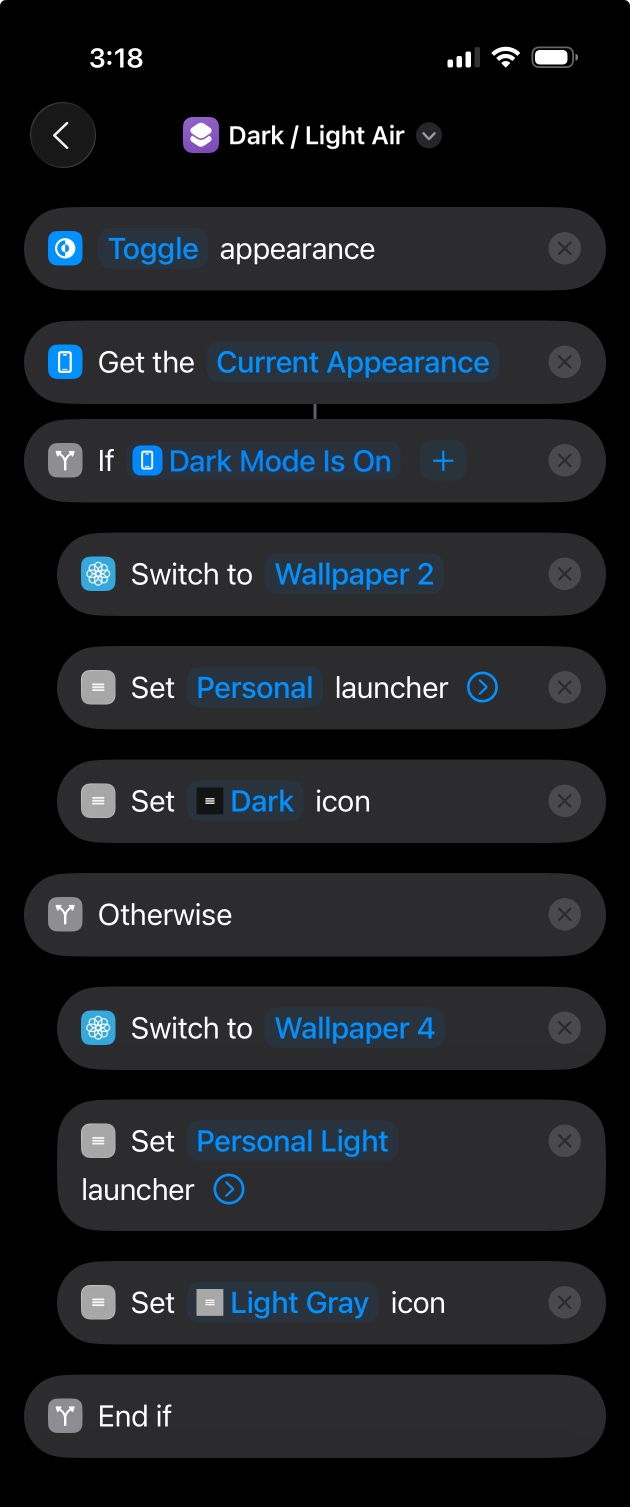
Task: Remove the Toggle appearance action
Action: coord(565,249)
